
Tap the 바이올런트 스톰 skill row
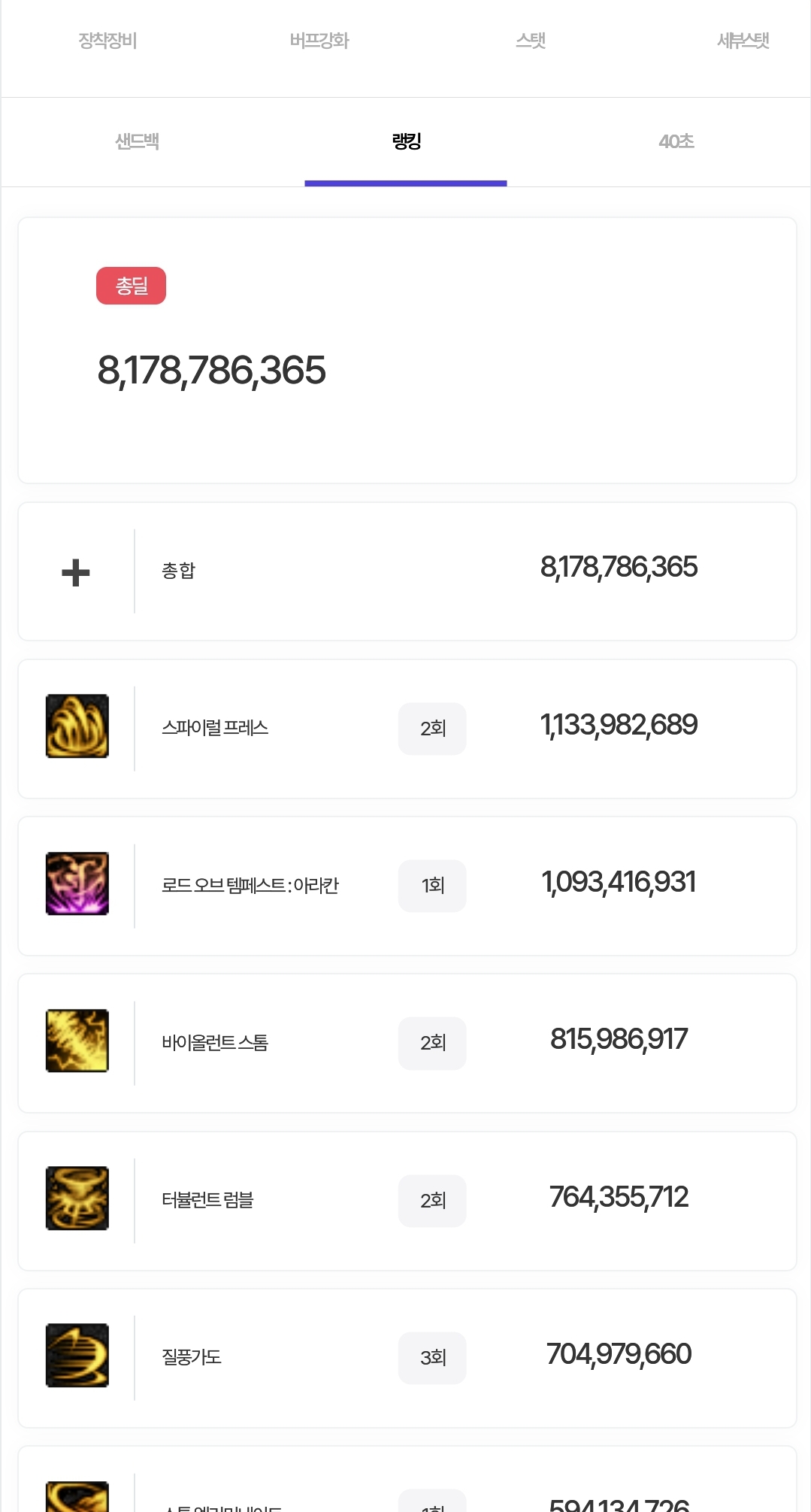[x=407, y=1043]
